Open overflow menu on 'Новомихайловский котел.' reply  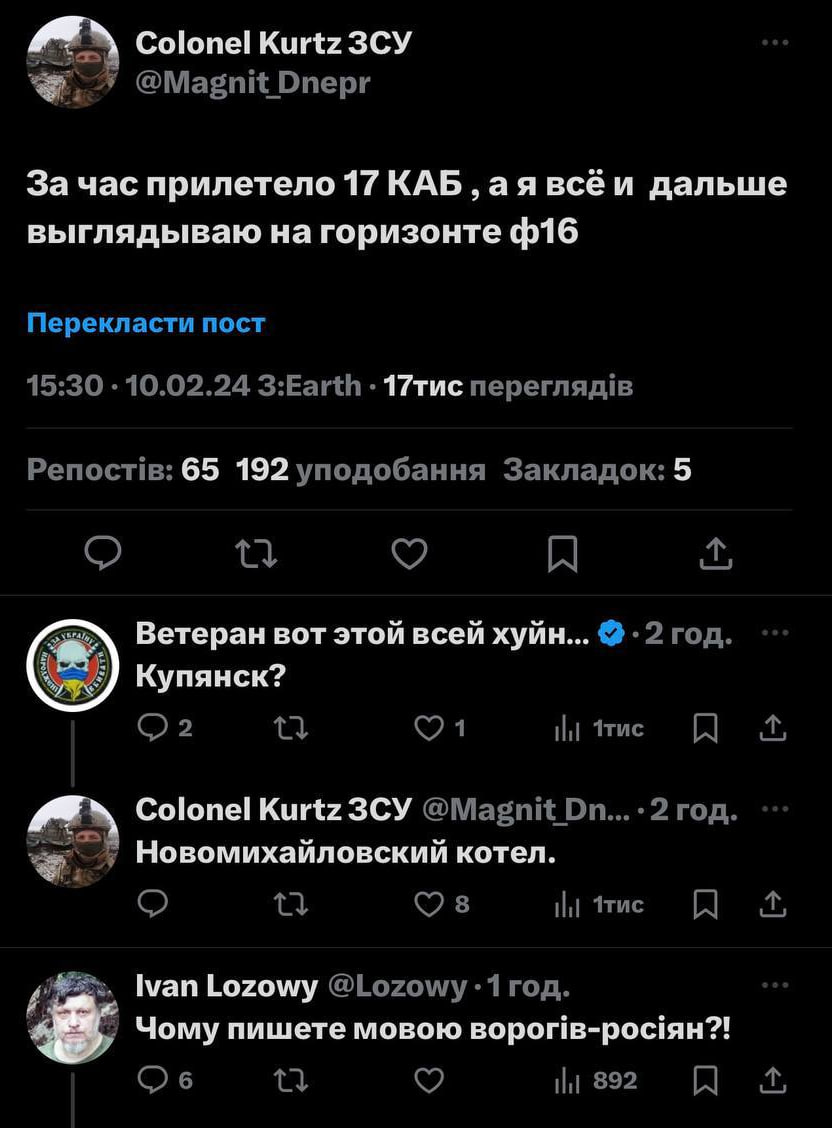tap(775, 808)
